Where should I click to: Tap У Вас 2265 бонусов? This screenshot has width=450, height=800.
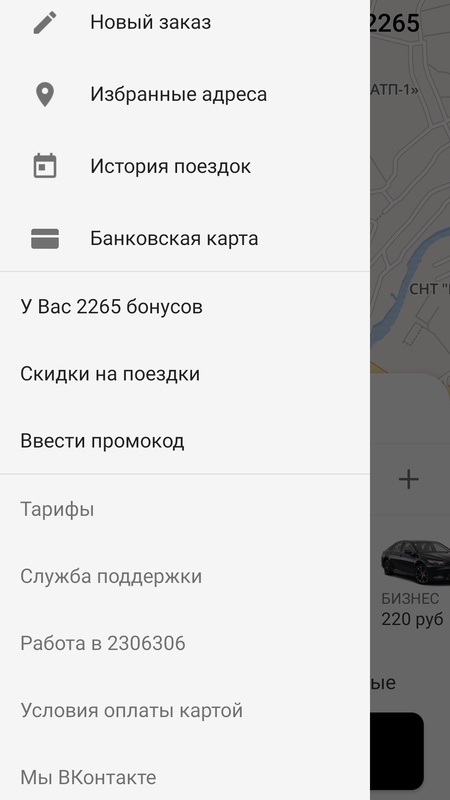[x=185, y=307]
